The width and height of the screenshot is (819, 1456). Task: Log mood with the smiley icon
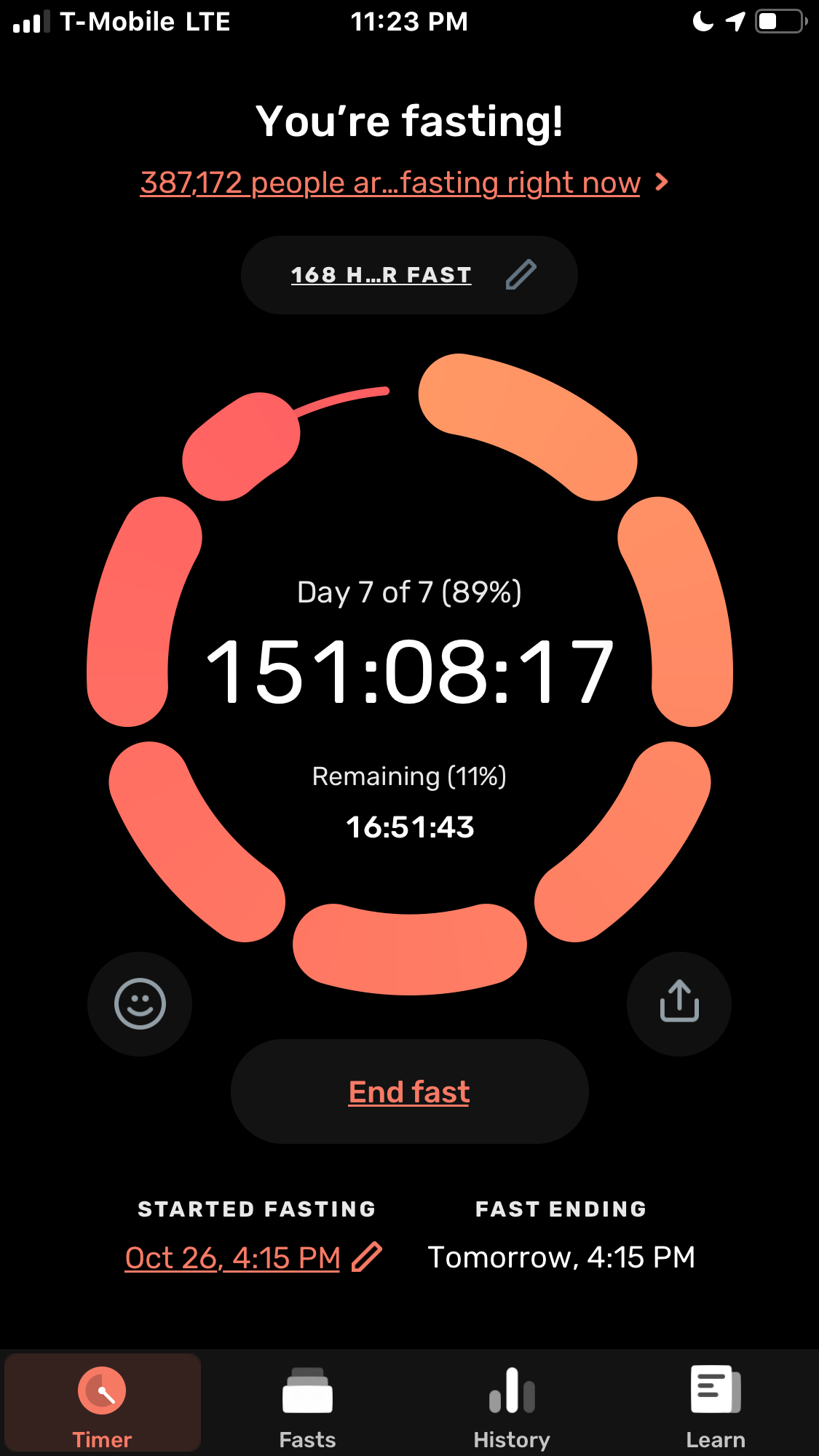140,1004
